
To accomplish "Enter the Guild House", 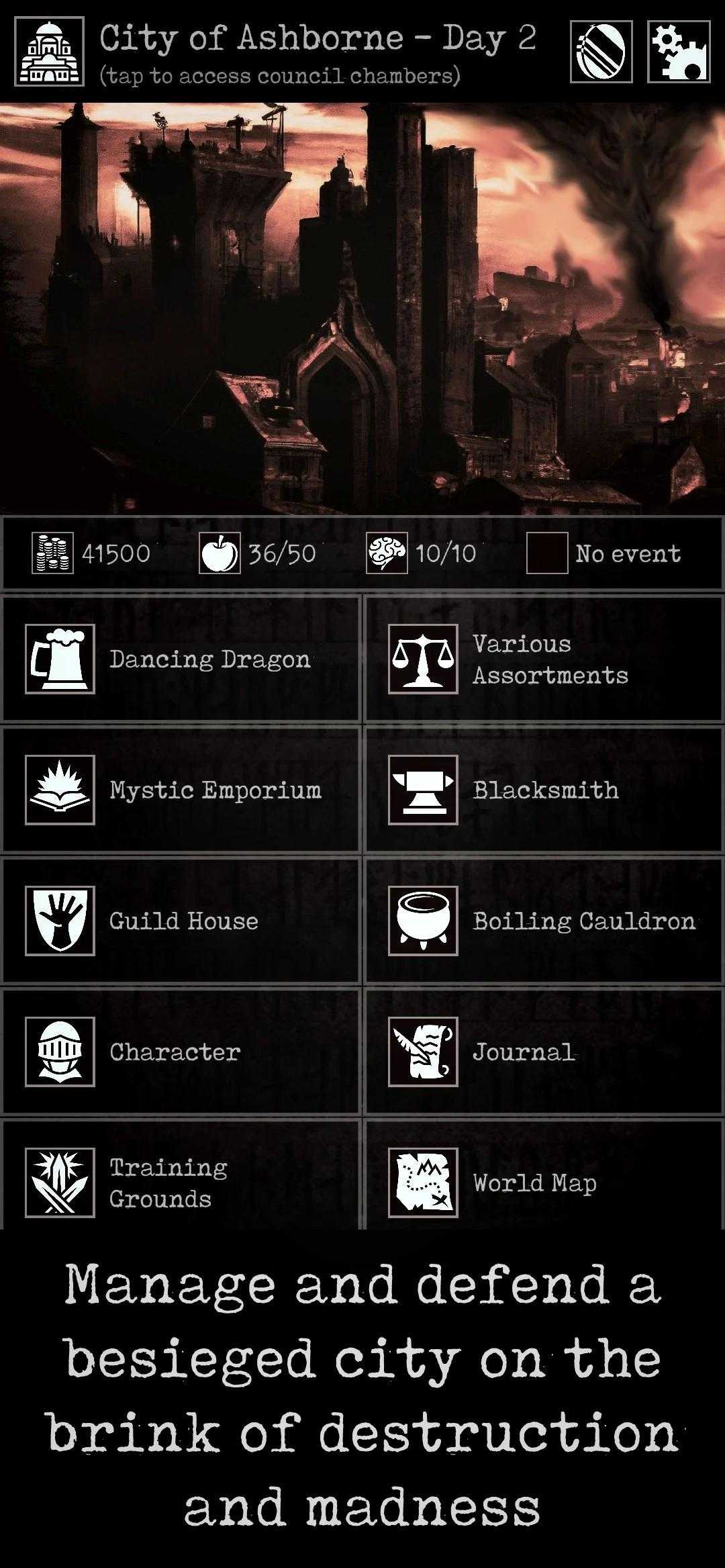I will pyautogui.click(x=181, y=921).
